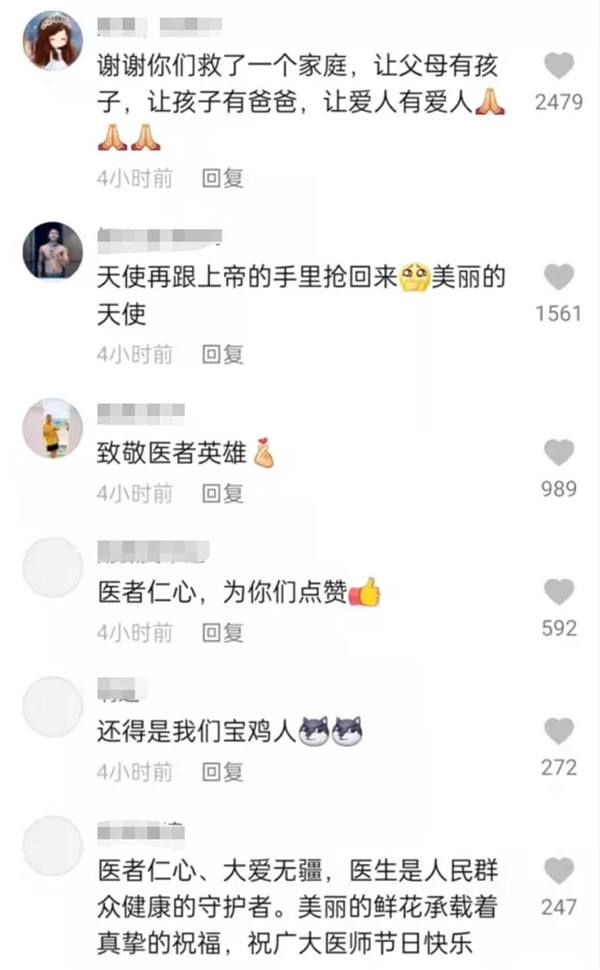This screenshot has height=970, width=600.
Task: Open avatar of the 天使再跟上帝 commenter
Action: (x=52, y=251)
